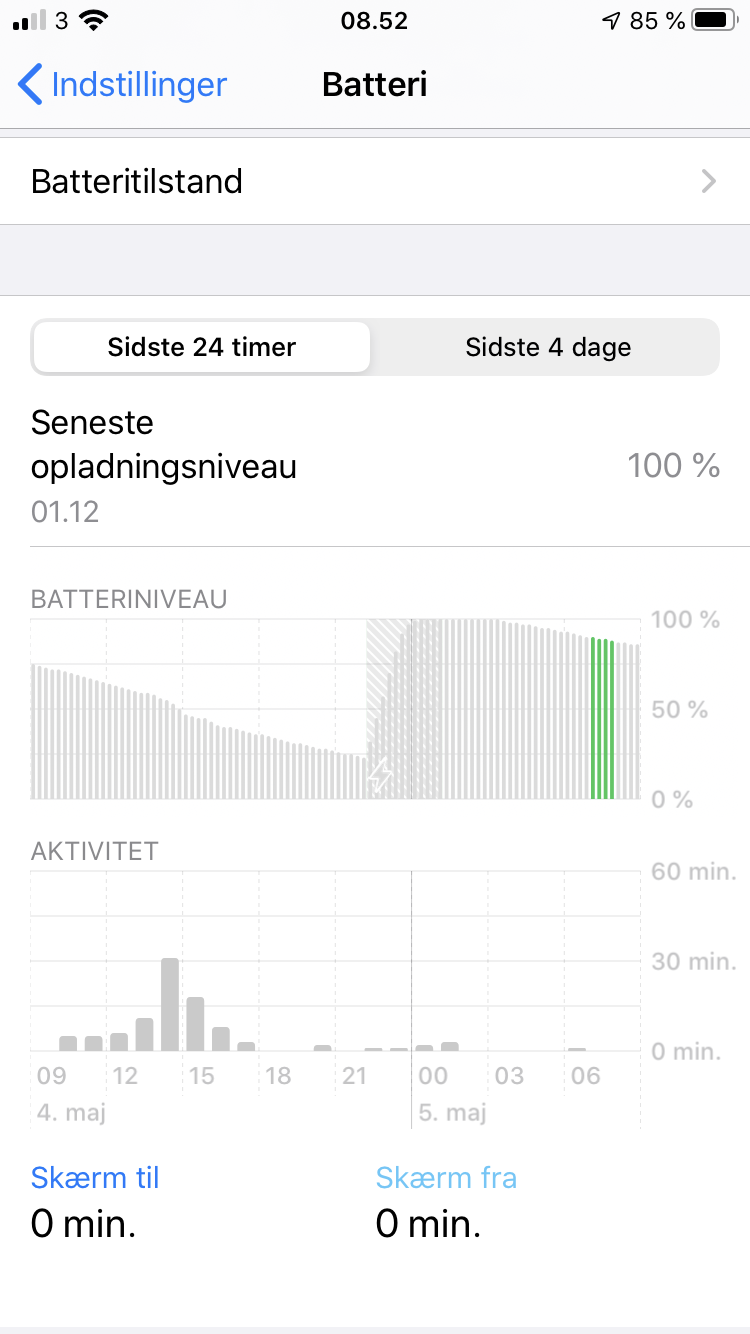Tap the green highlighted bars in Batteriniveau chart
The width and height of the screenshot is (750, 1334).
pyautogui.click(x=602, y=718)
